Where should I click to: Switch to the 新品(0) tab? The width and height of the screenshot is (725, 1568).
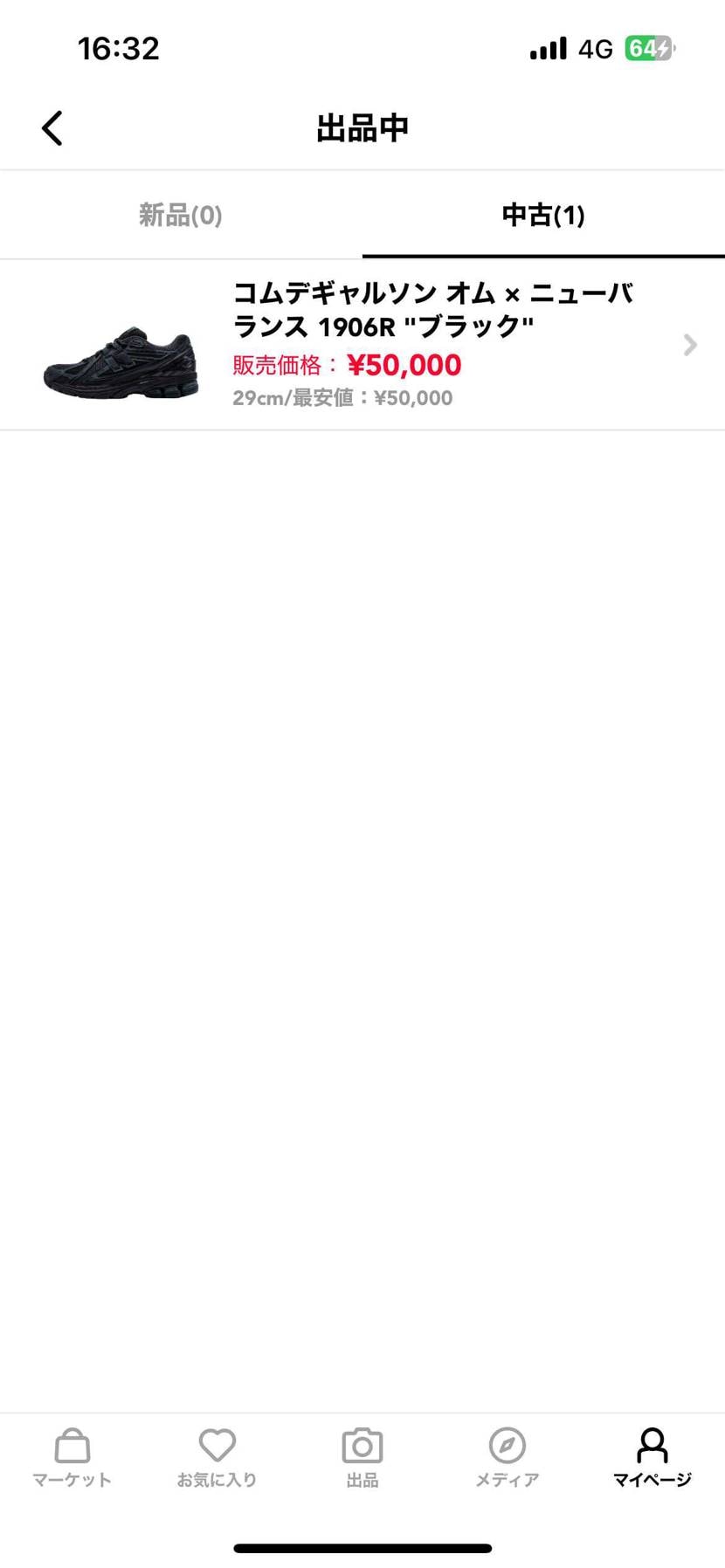pos(181,215)
